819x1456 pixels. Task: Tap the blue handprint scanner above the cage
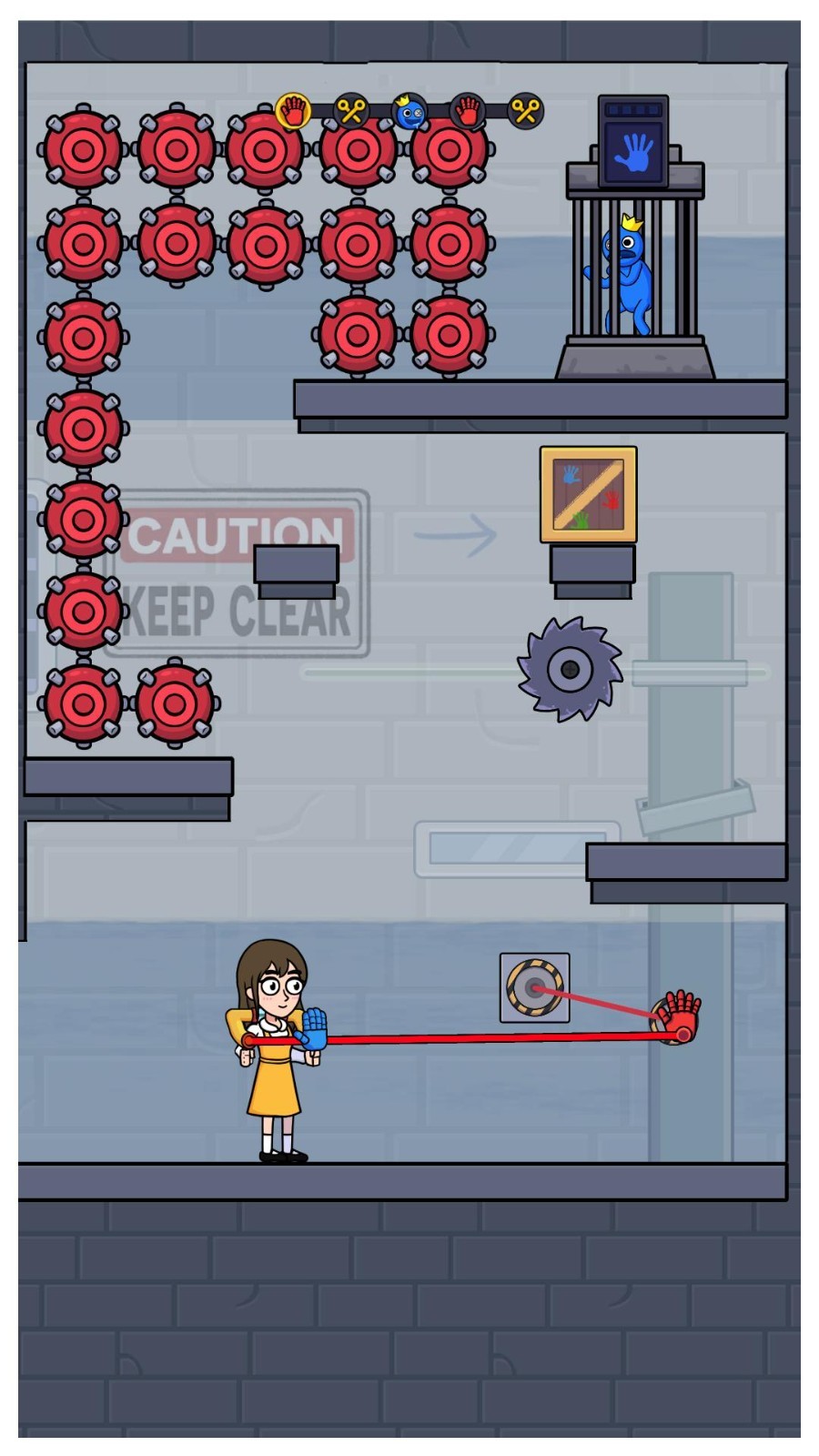(x=633, y=142)
